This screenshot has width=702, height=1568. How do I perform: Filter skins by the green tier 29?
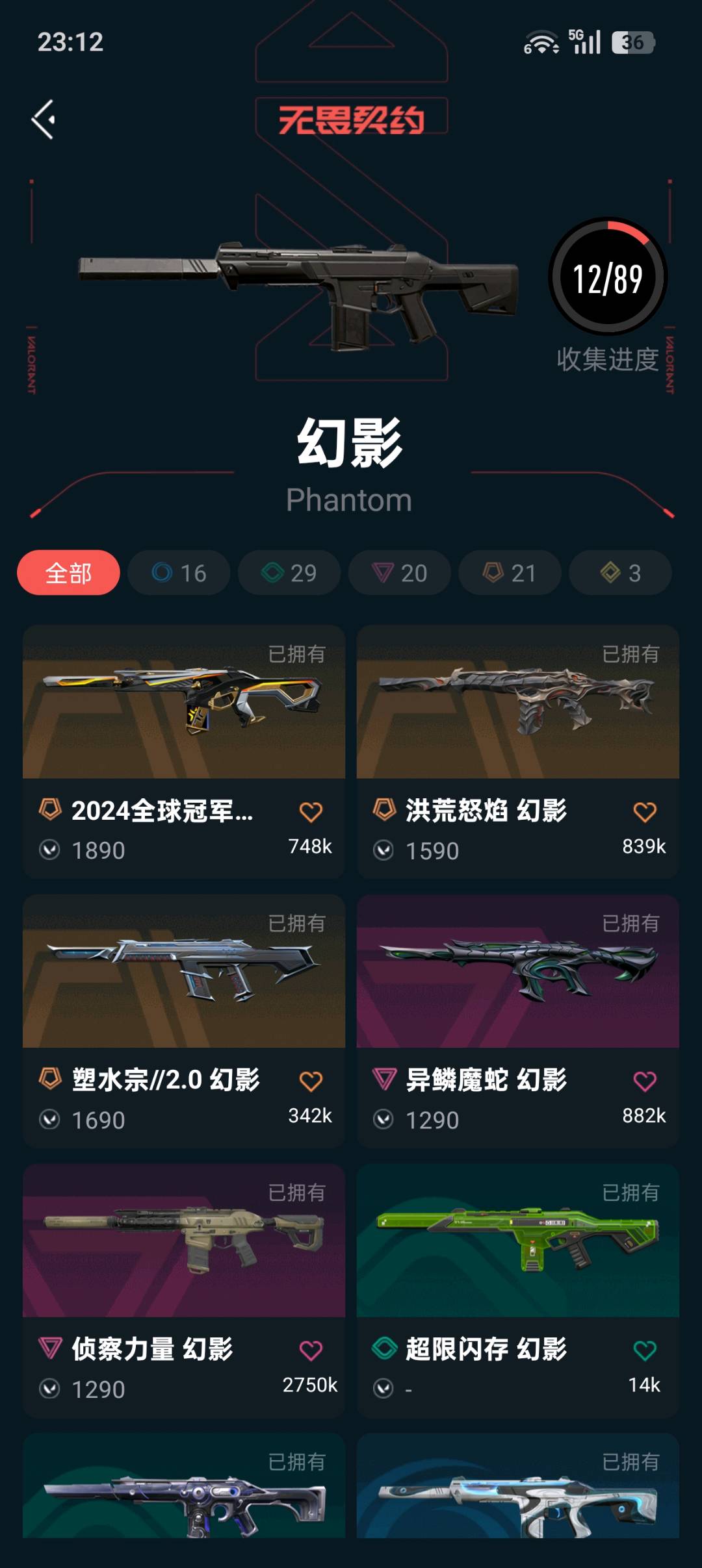tap(289, 573)
